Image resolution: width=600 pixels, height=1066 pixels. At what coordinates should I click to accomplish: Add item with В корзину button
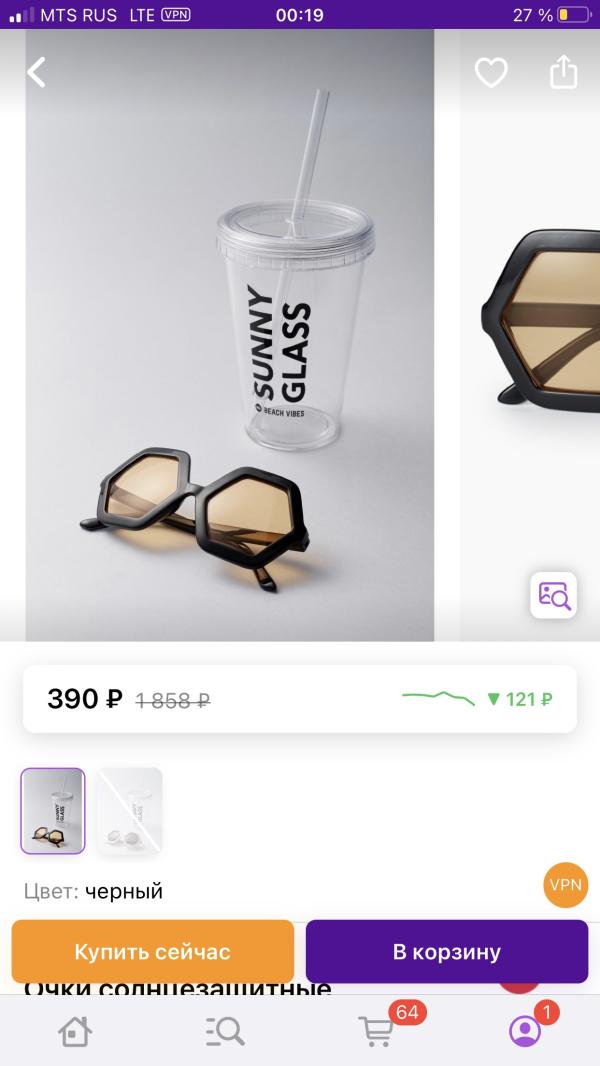pos(447,951)
